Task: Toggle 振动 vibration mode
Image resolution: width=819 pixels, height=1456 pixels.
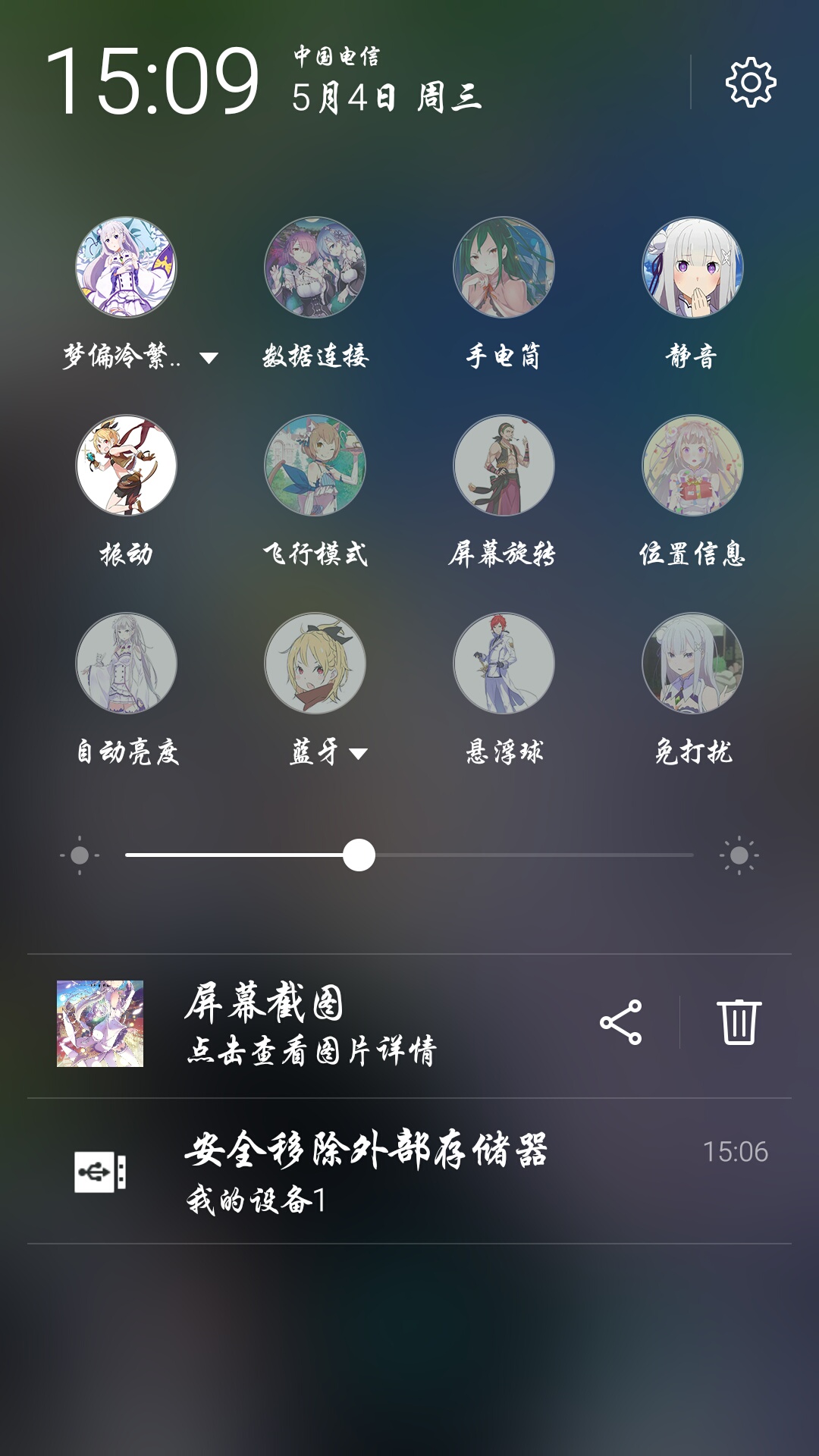Action: tap(126, 466)
